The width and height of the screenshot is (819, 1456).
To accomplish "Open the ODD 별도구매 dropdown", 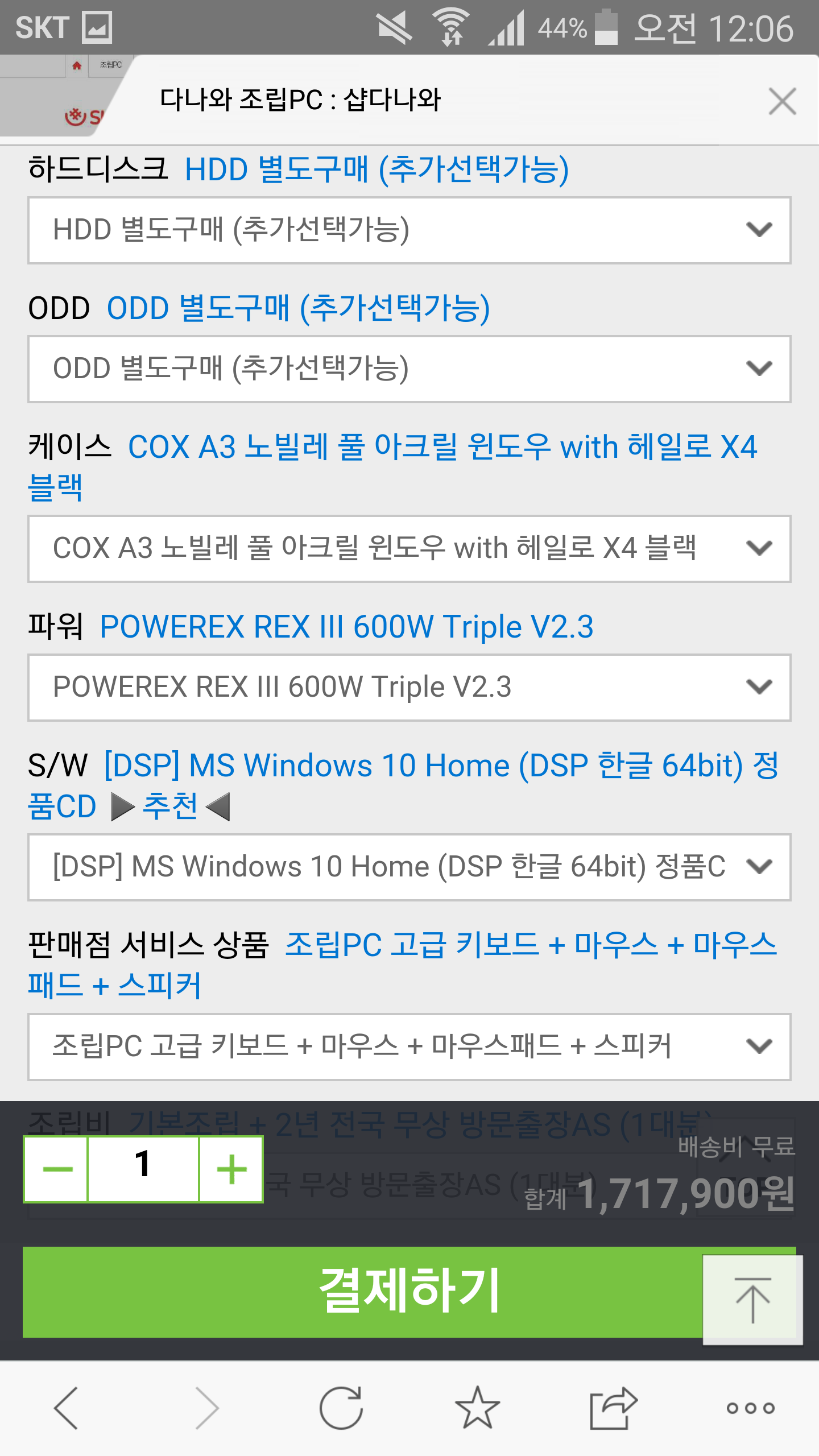I will click(x=409, y=369).
